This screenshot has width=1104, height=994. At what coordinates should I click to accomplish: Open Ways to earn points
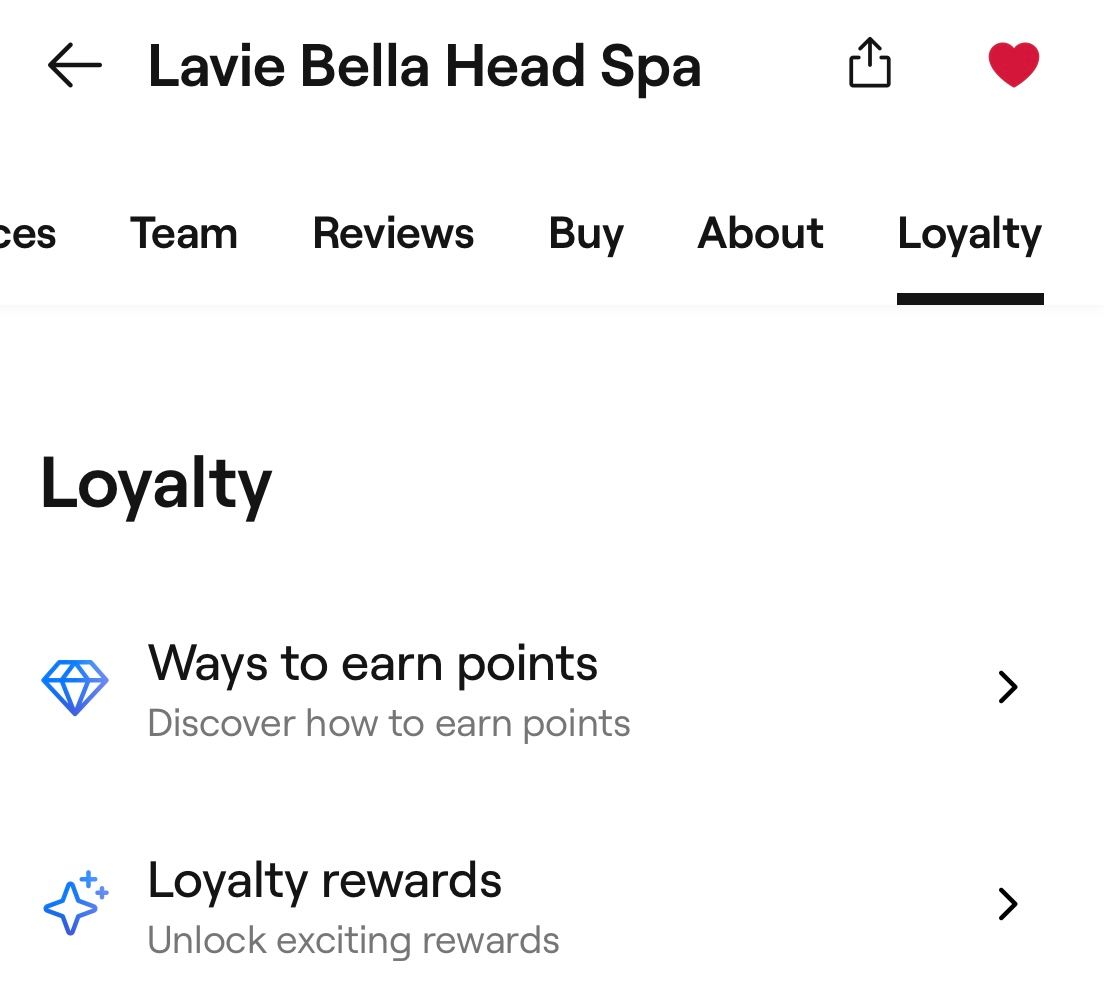(x=530, y=688)
